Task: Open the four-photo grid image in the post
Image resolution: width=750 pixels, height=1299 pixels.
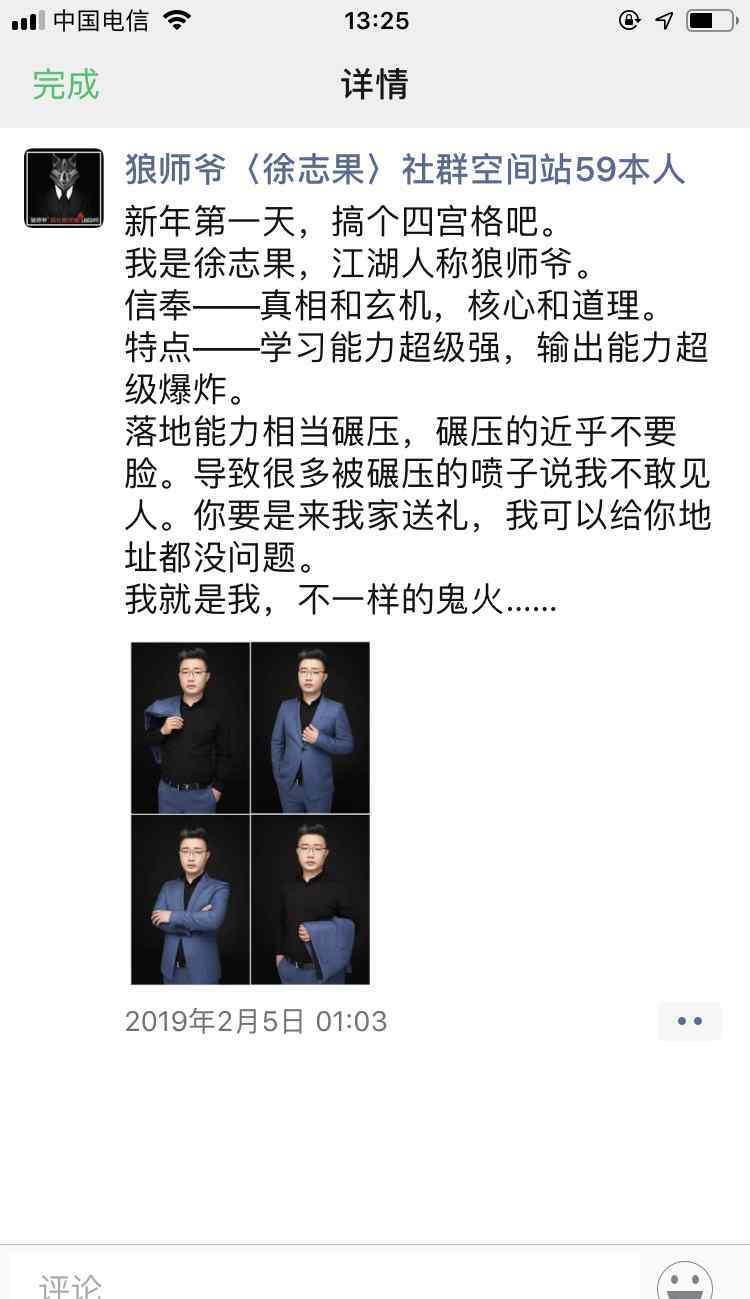Action: 250,813
